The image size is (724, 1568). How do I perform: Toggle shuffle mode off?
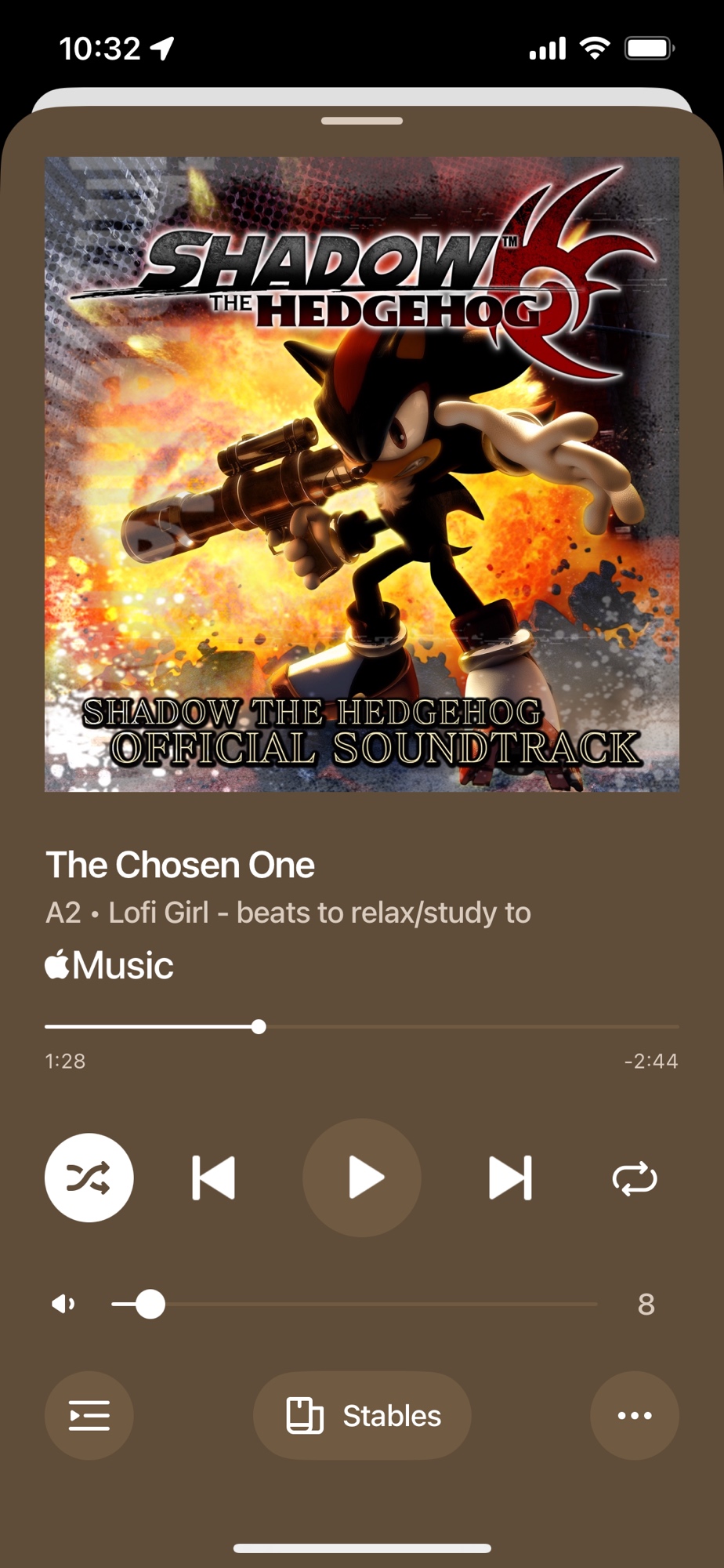coord(89,1178)
